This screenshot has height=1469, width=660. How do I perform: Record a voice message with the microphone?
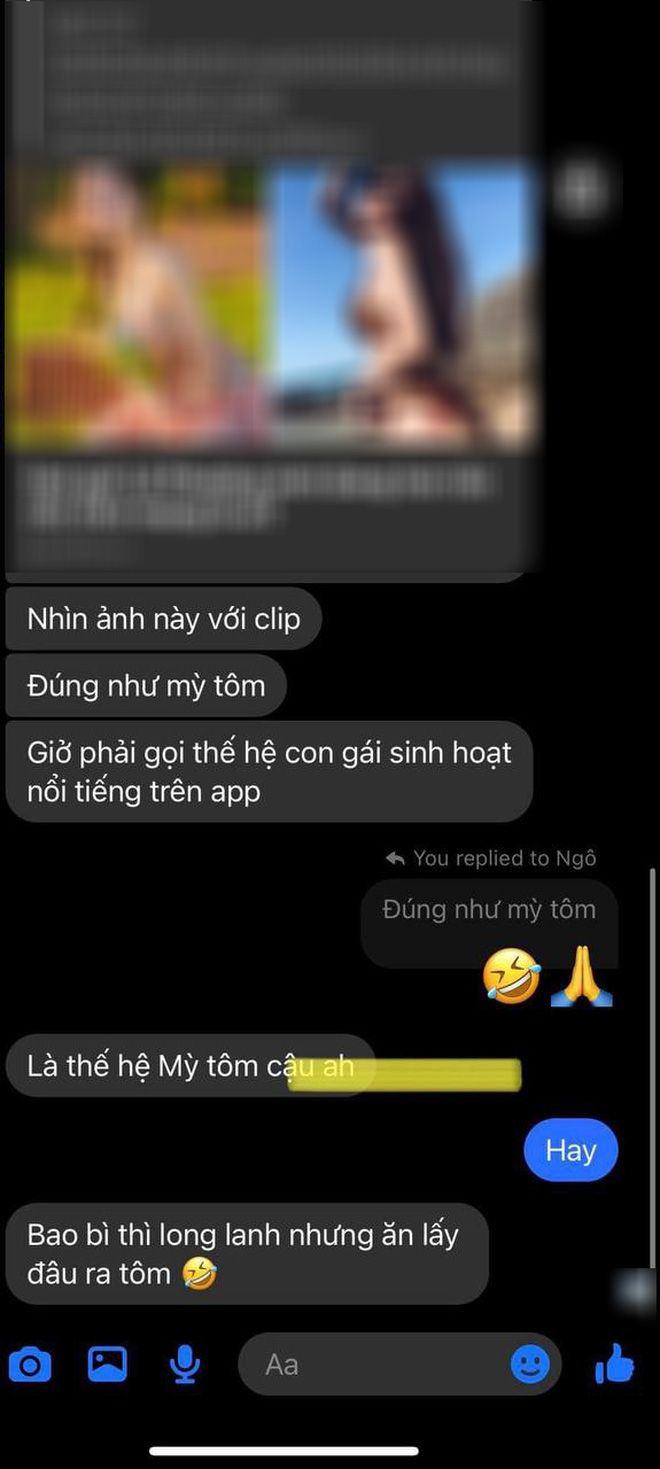tap(184, 1364)
